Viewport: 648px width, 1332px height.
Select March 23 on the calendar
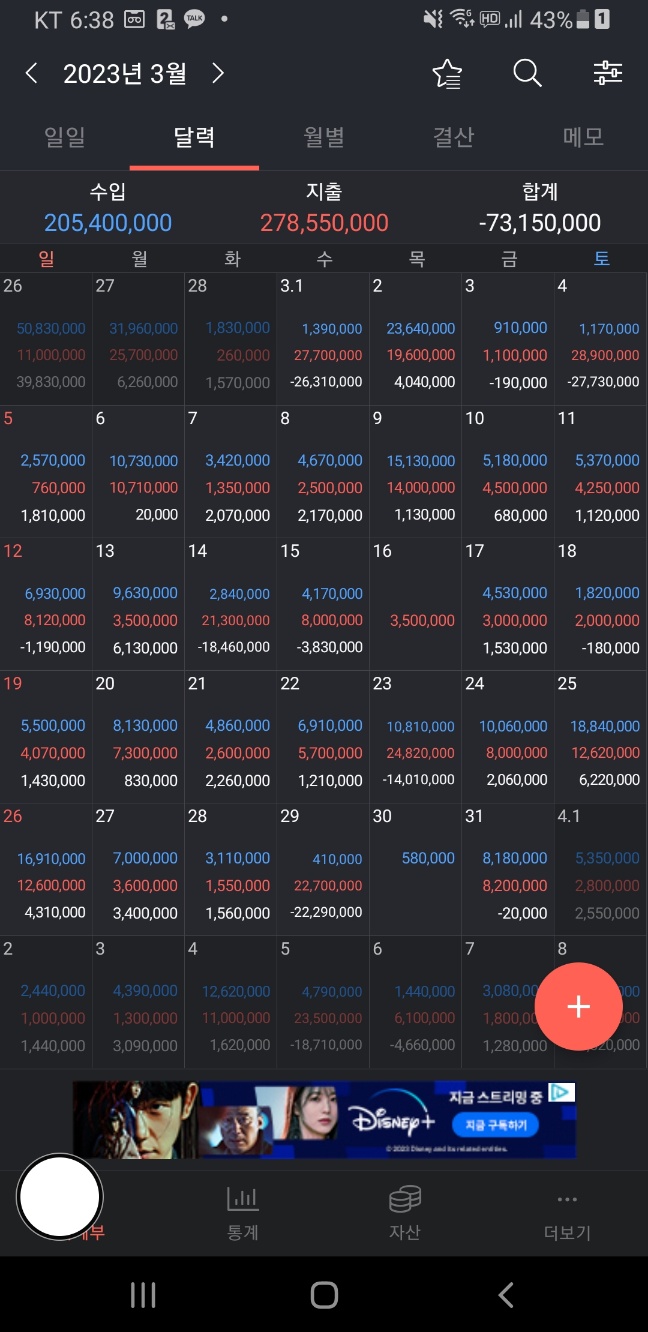point(416,737)
